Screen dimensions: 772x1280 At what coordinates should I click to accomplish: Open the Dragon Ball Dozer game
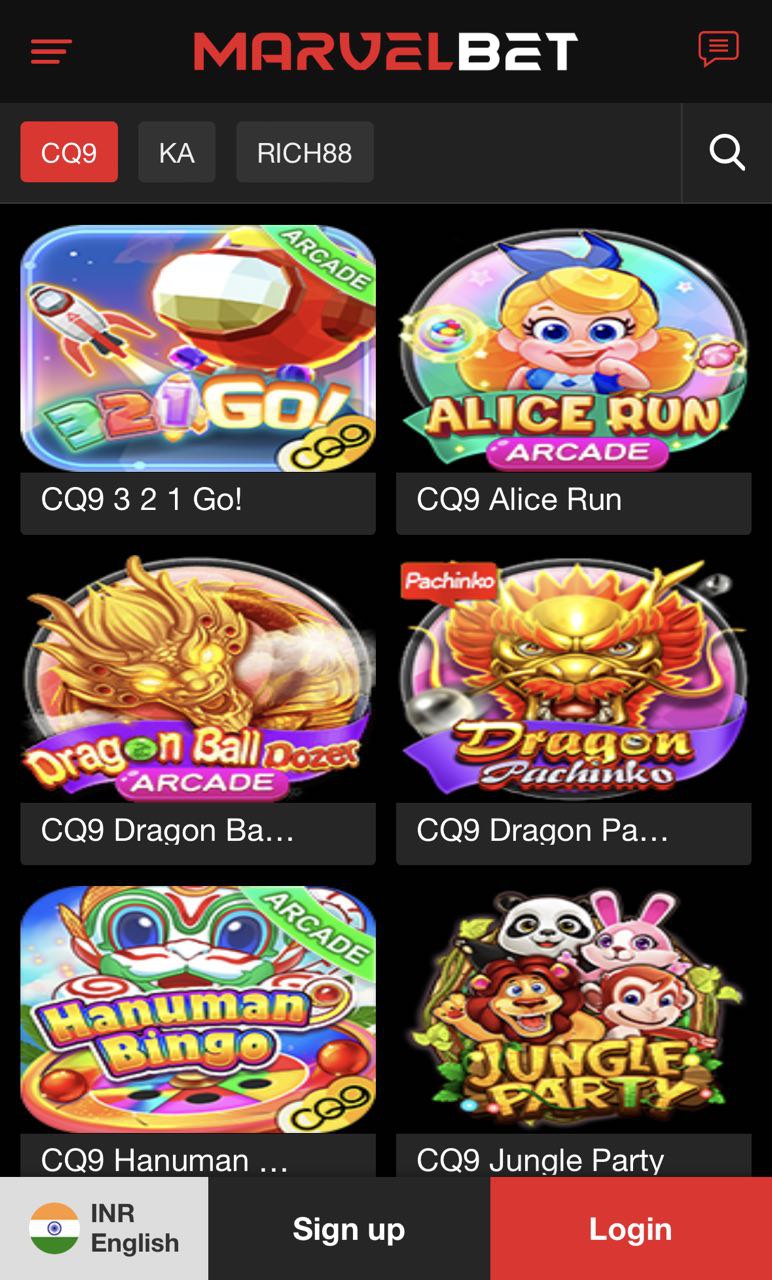pyautogui.click(x=198, y=680)
